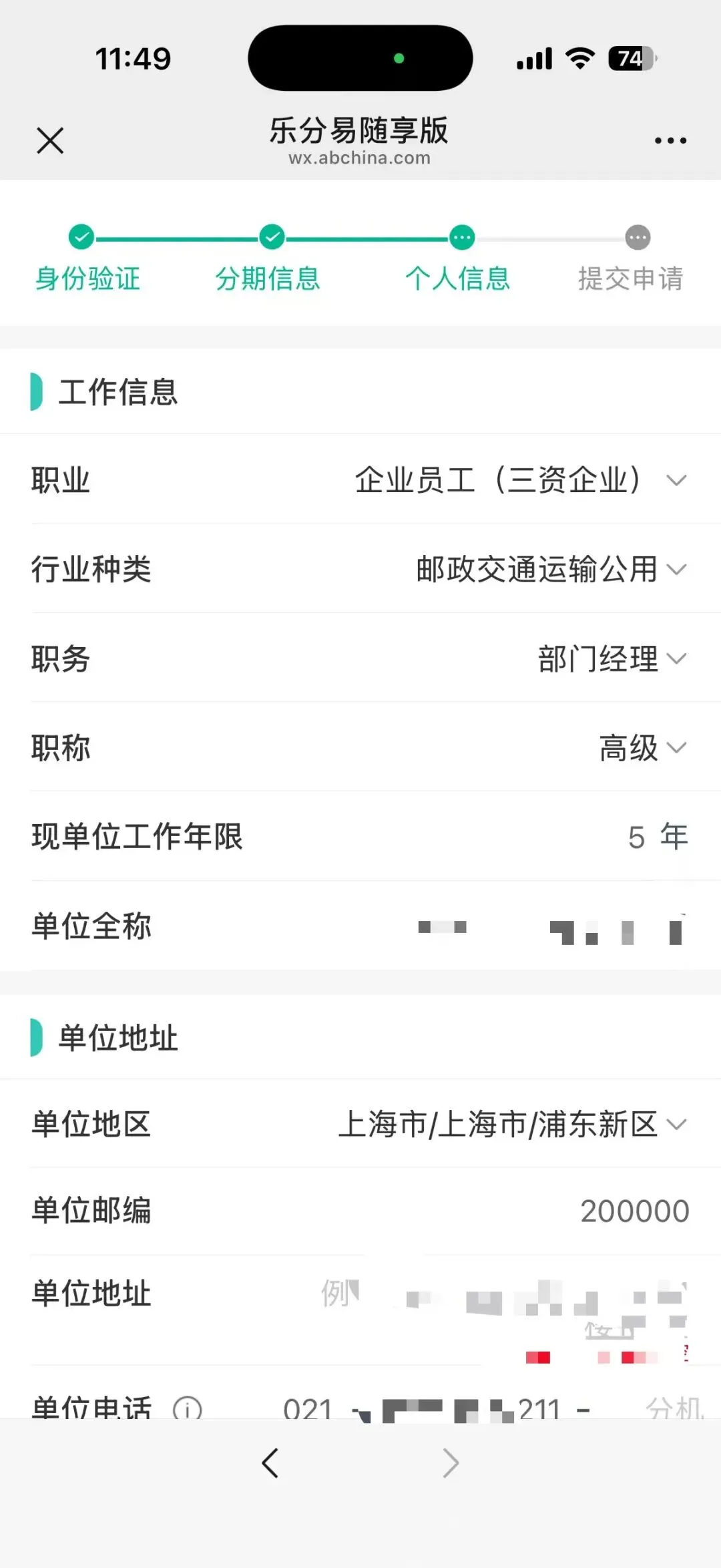
Task: Edit the 单位全称 field
Action: click(x=360, y=926)
